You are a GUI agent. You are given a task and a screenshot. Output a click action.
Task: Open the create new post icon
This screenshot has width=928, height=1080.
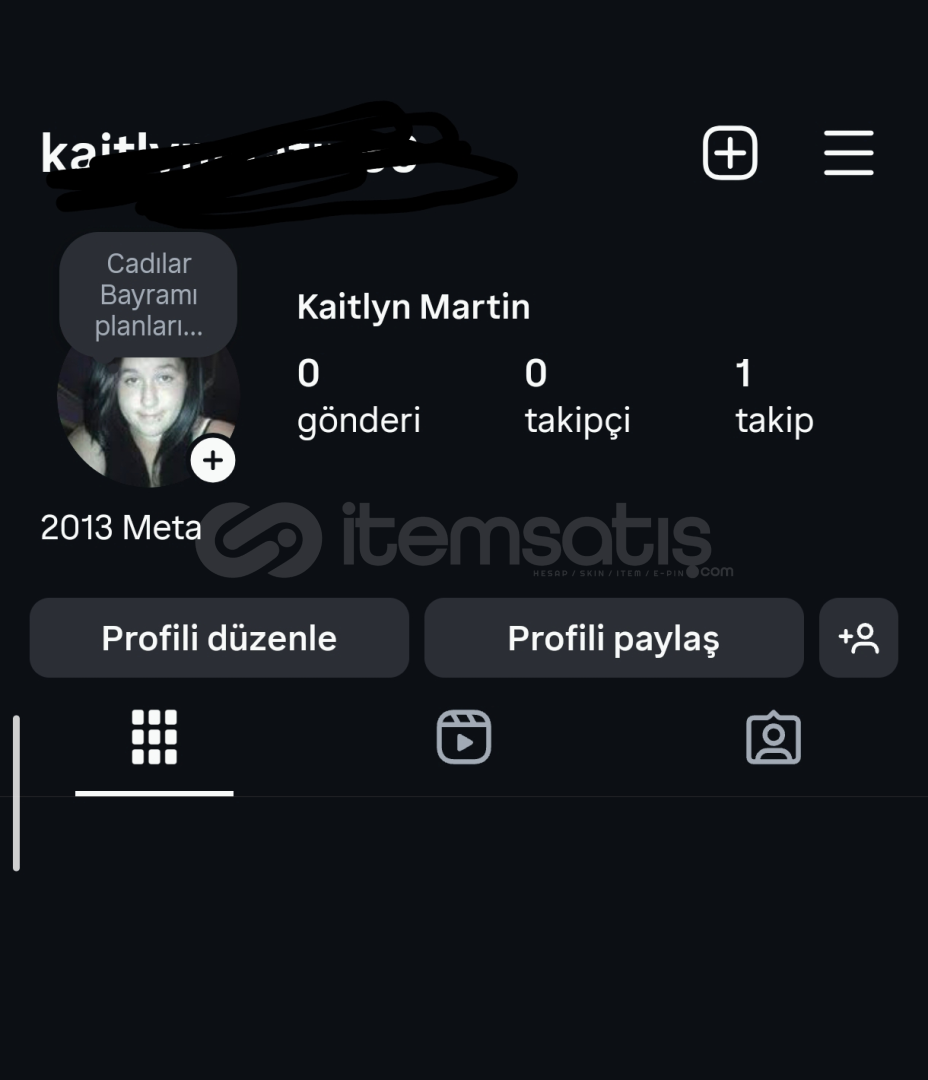730,153
